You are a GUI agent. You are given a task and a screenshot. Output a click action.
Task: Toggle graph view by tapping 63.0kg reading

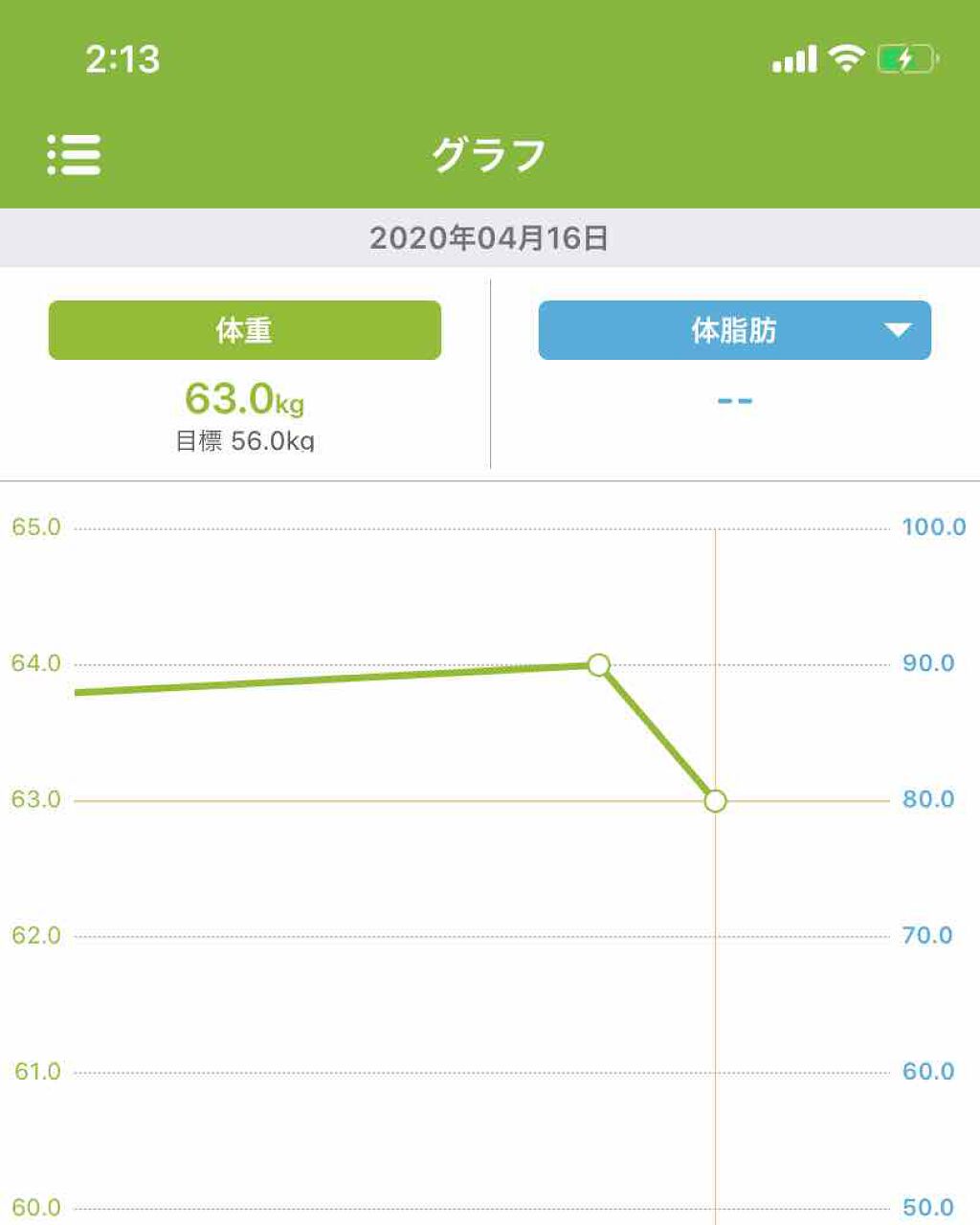(x=244, y=399)
